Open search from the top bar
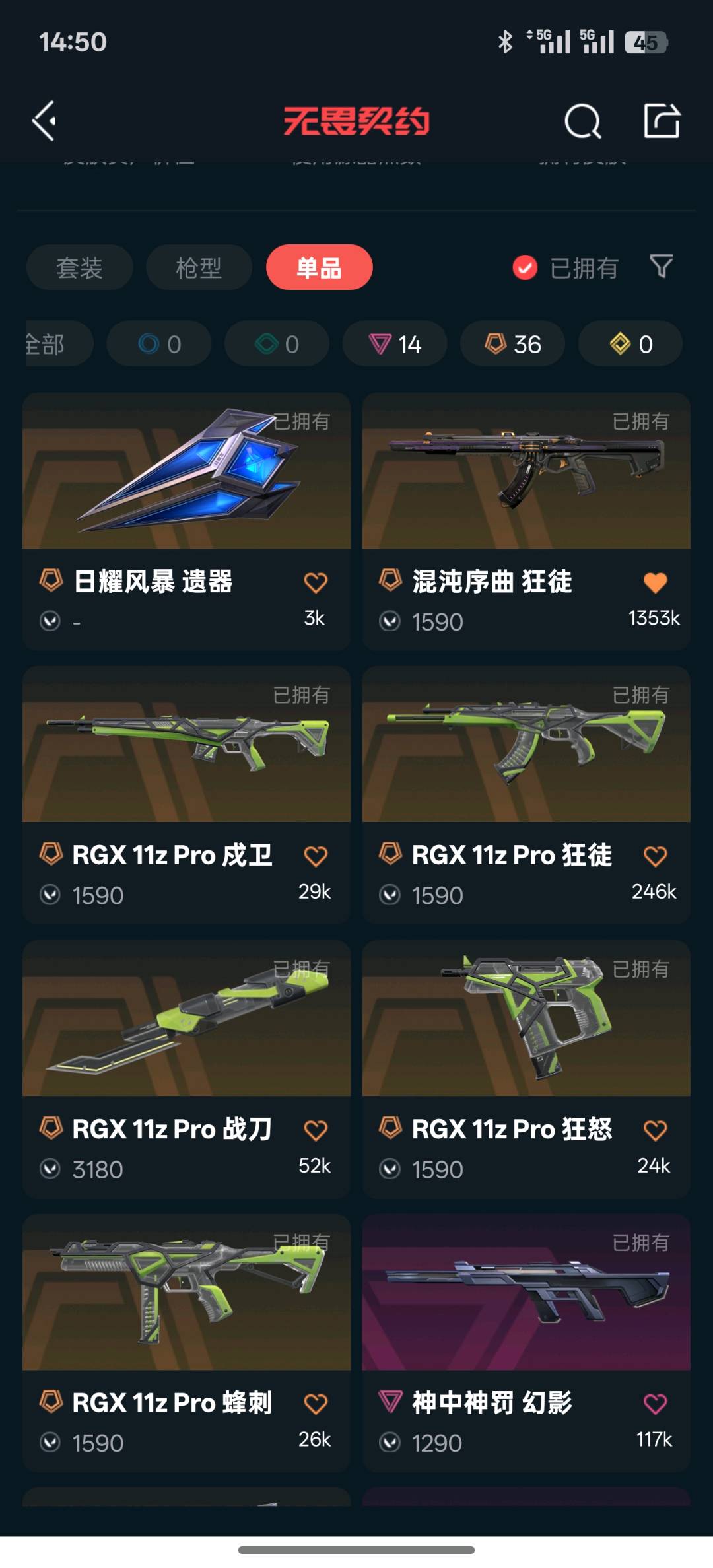This screenshot has width=713, height=1568. 582,121
